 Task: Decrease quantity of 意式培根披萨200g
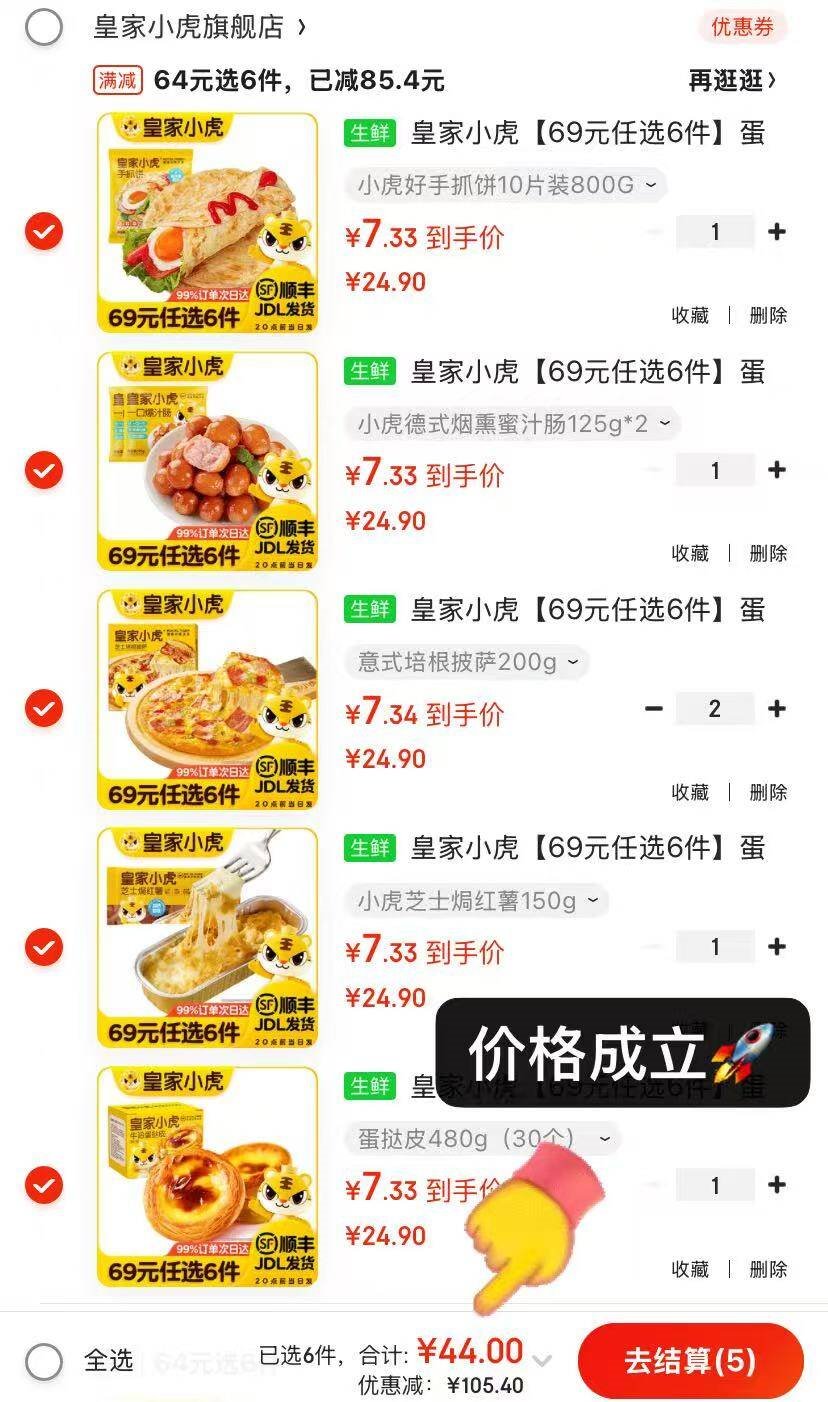tap(654, 709)
